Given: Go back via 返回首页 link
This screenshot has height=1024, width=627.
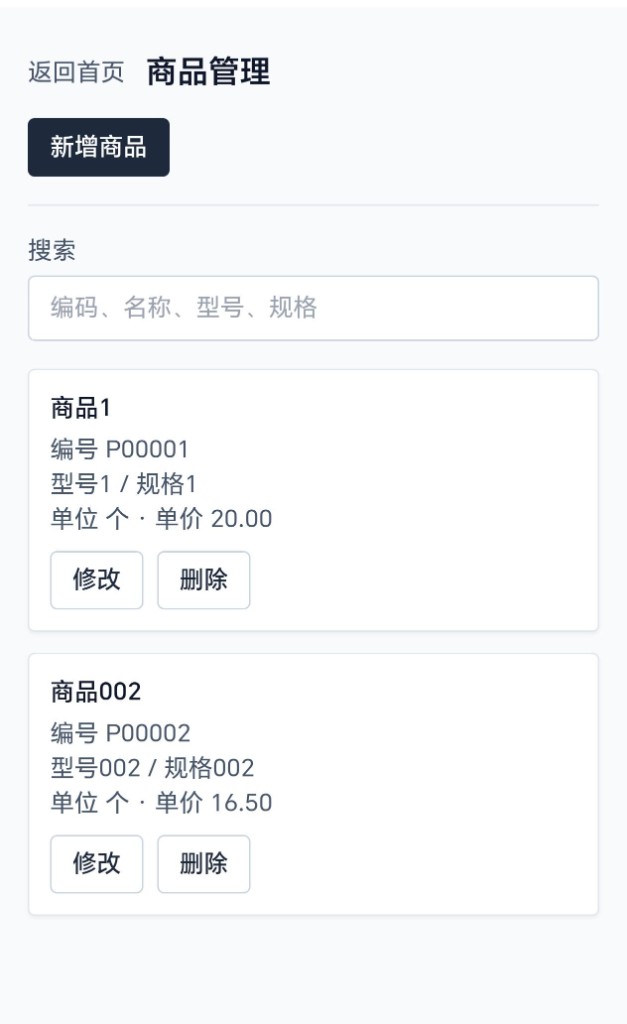Looking at the screenshot, I should tap(76, 73).
